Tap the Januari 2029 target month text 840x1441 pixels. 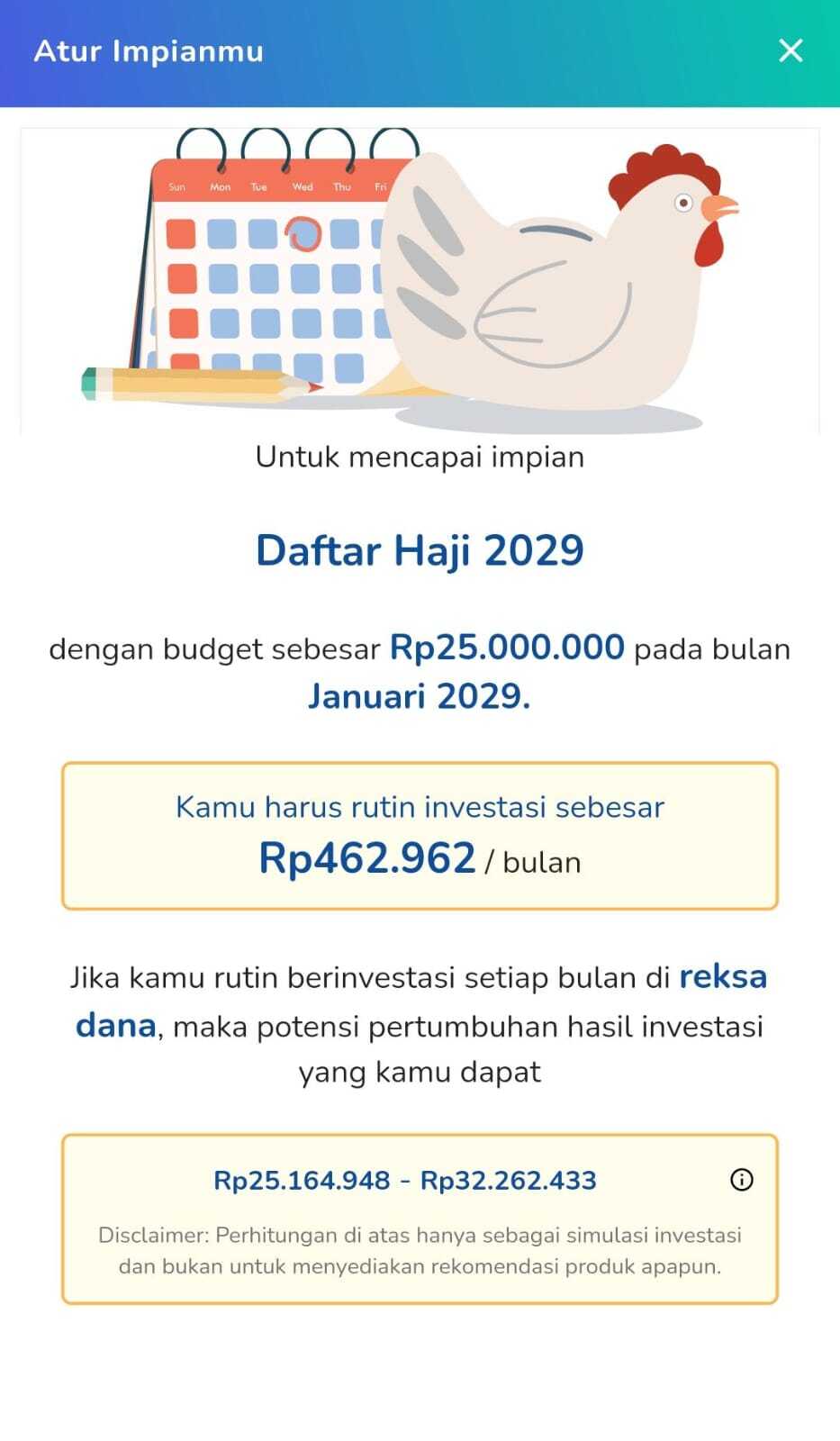point(420,695)
